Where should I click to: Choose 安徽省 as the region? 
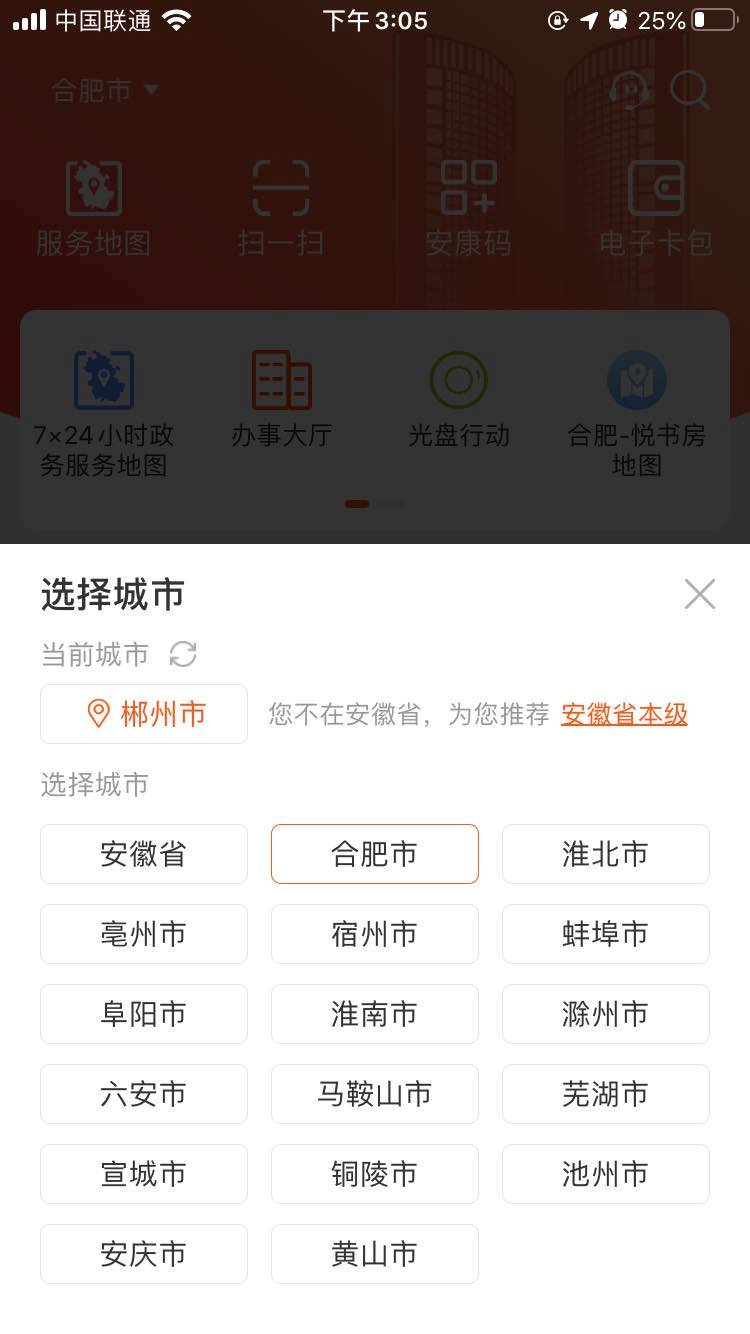(x=144, y=854)
